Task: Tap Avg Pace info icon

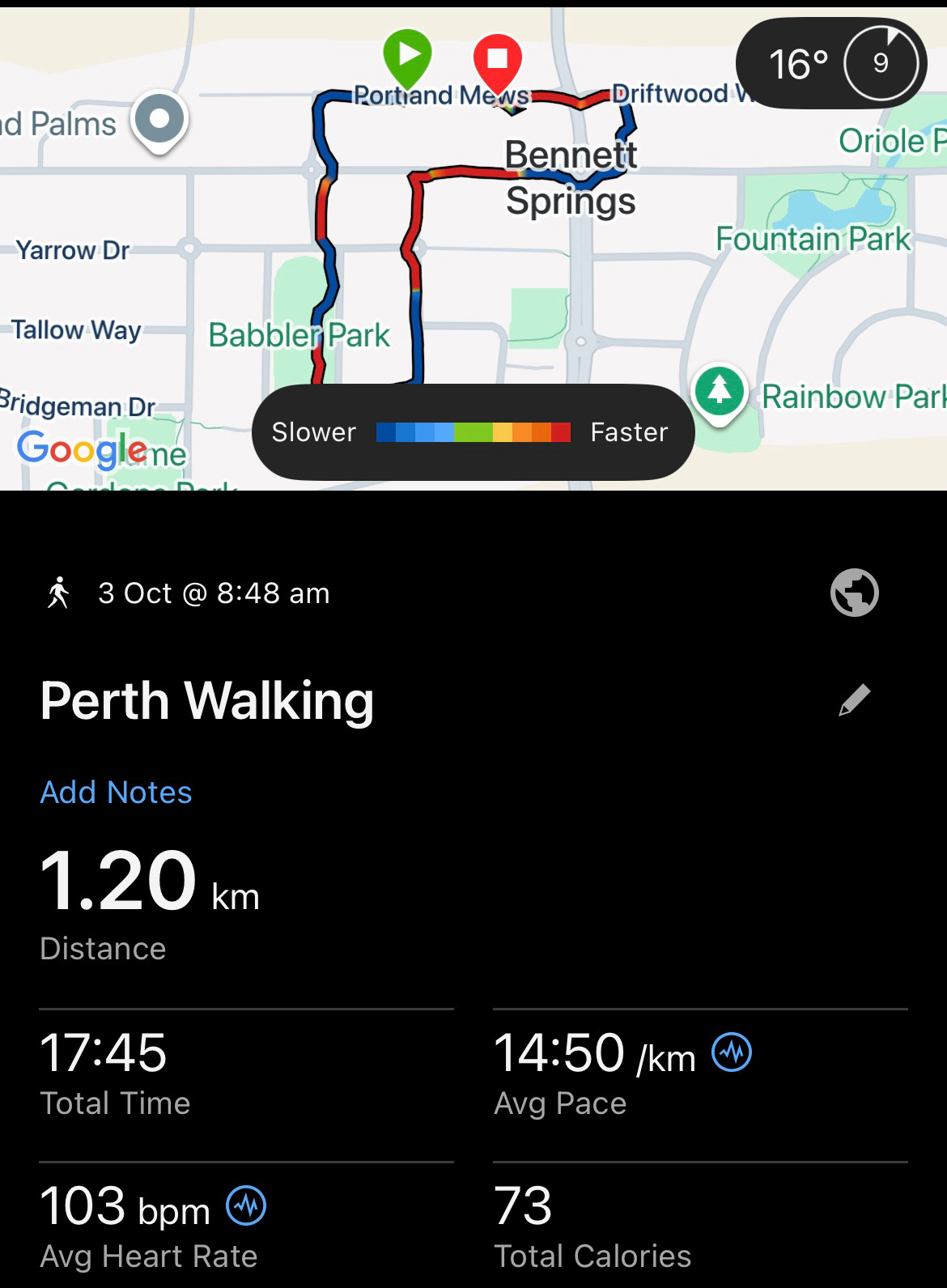Action: [732, 1052]
